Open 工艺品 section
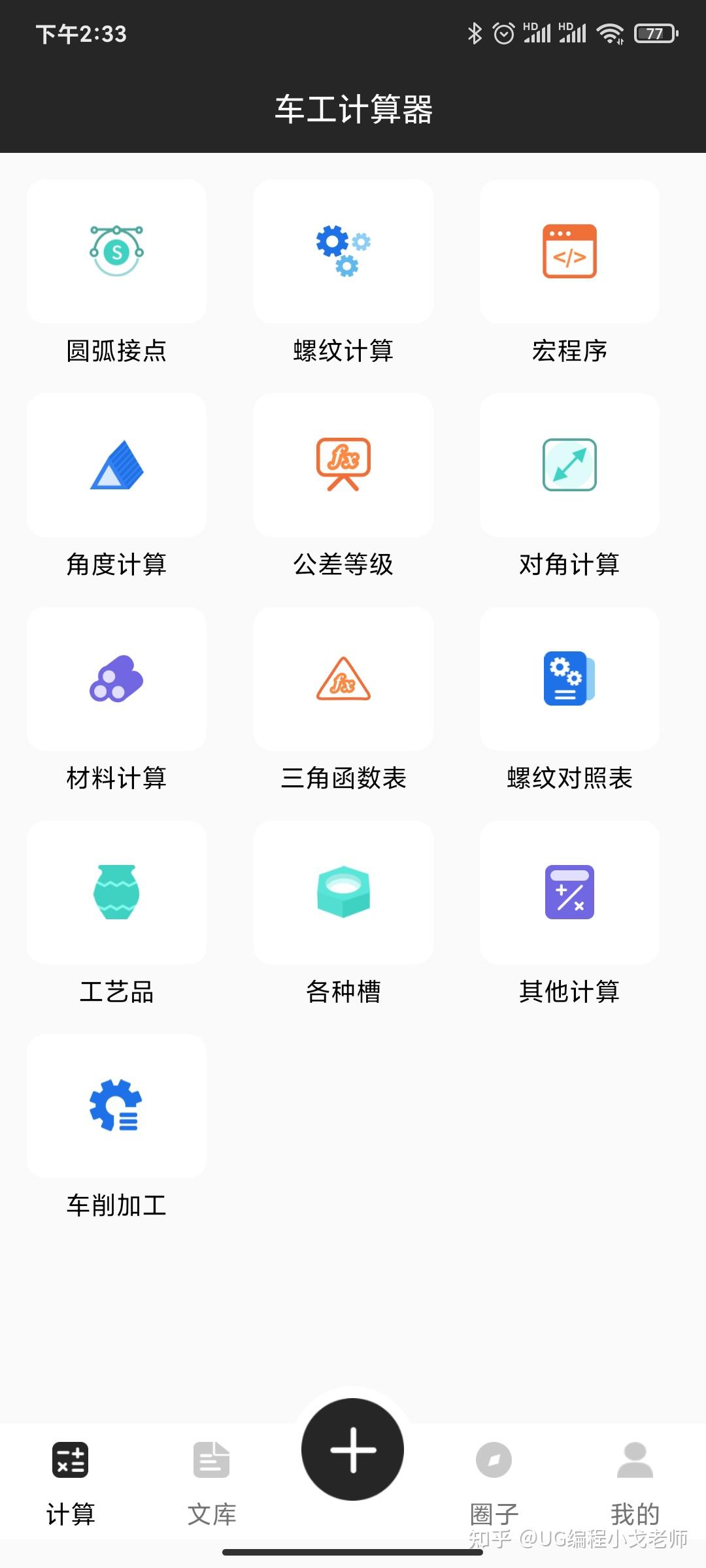 coord(116,892)
